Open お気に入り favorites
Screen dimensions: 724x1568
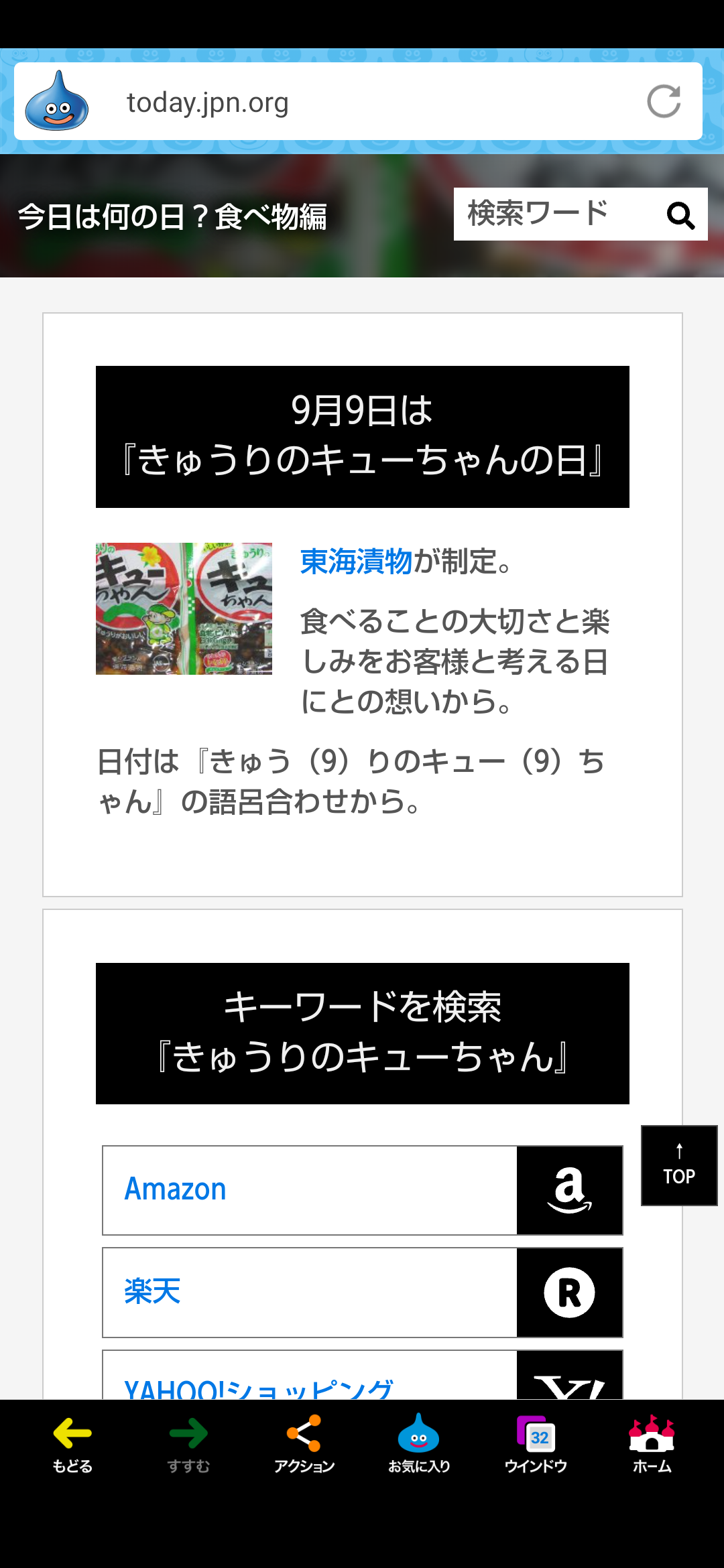tap(419, 1445)
